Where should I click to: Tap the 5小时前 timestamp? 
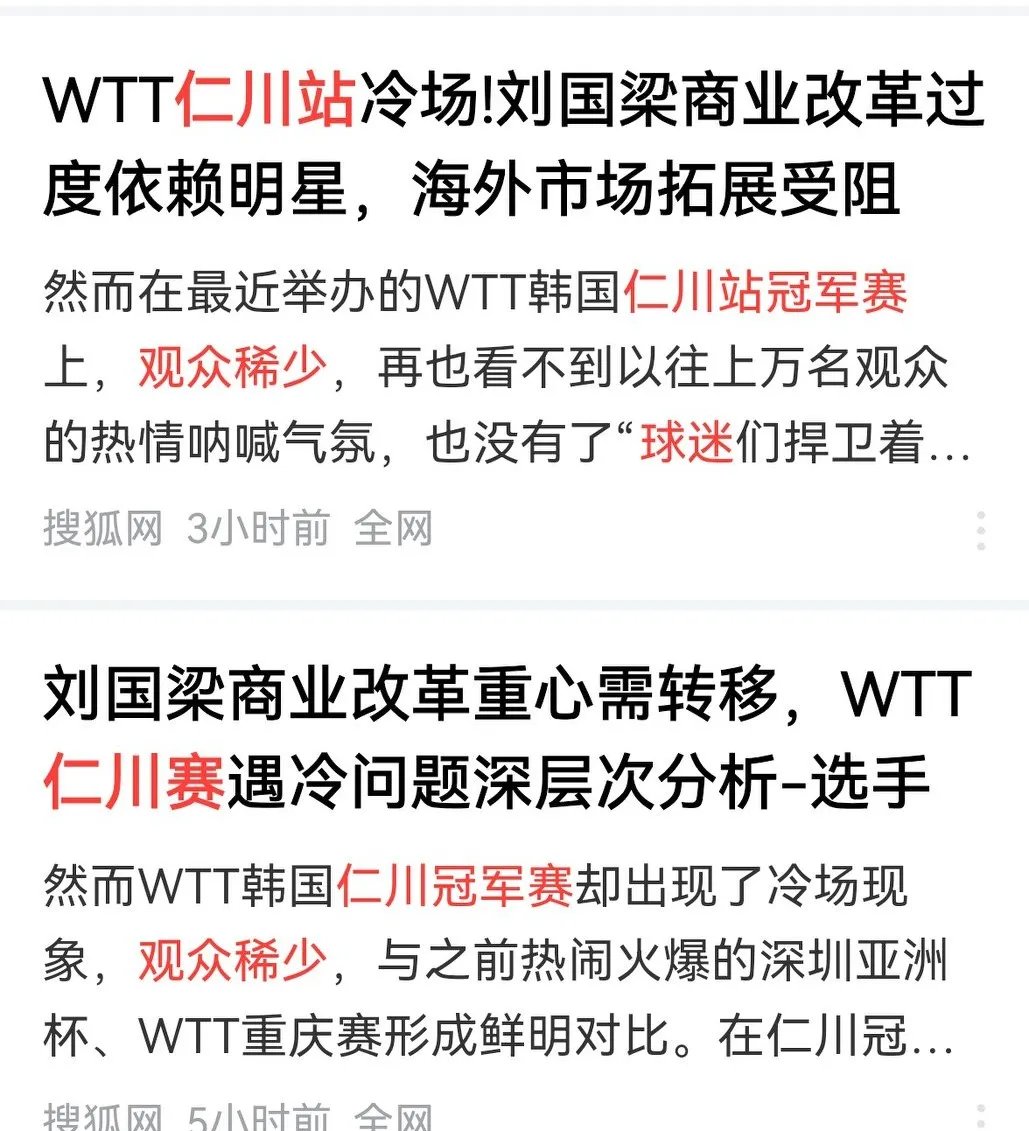pyautogui.click(x=256, y=1117)
